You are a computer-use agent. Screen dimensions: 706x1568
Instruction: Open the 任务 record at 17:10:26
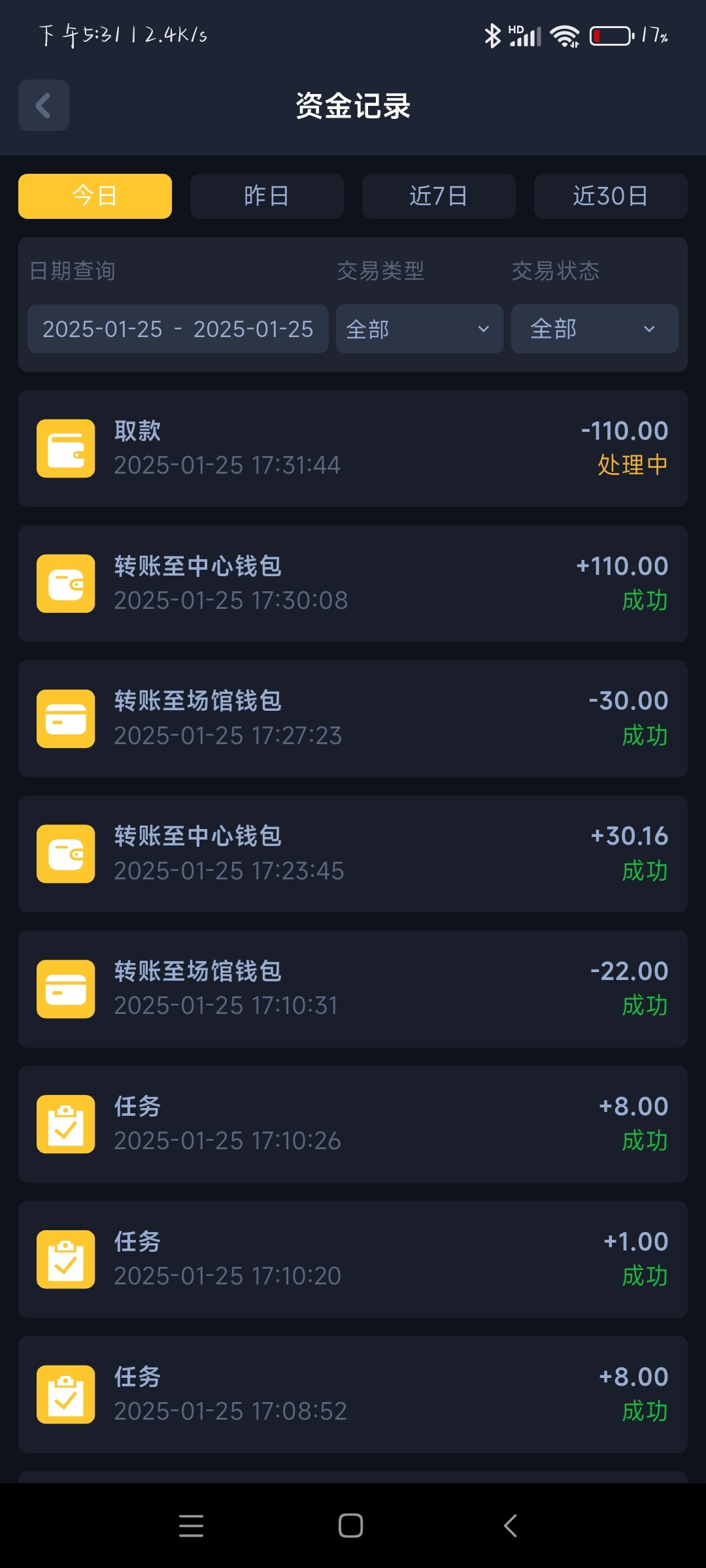pyautogui.click(x=353, y=1124)
